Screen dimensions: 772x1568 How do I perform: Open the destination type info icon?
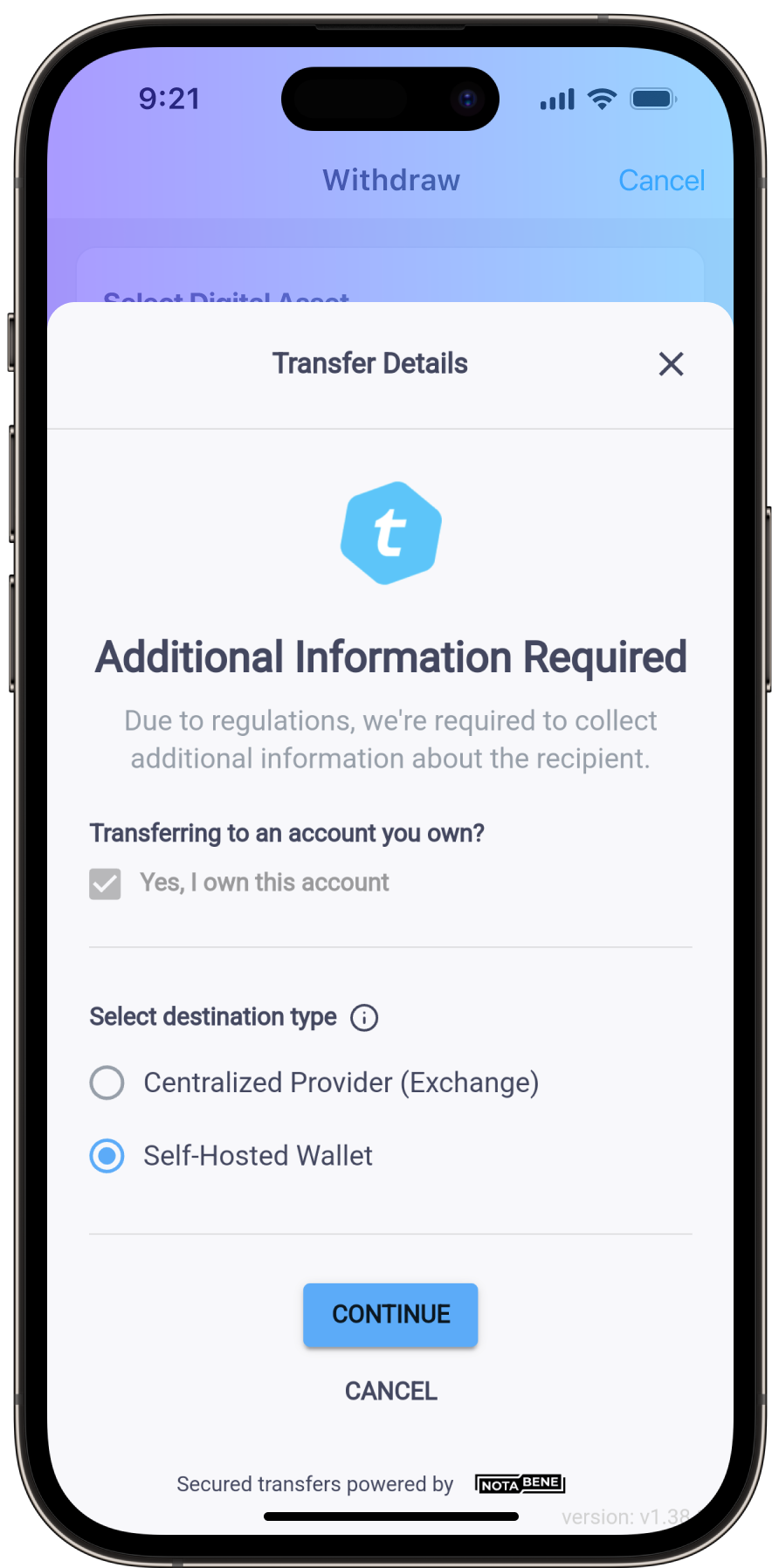tap(364, 1018)
